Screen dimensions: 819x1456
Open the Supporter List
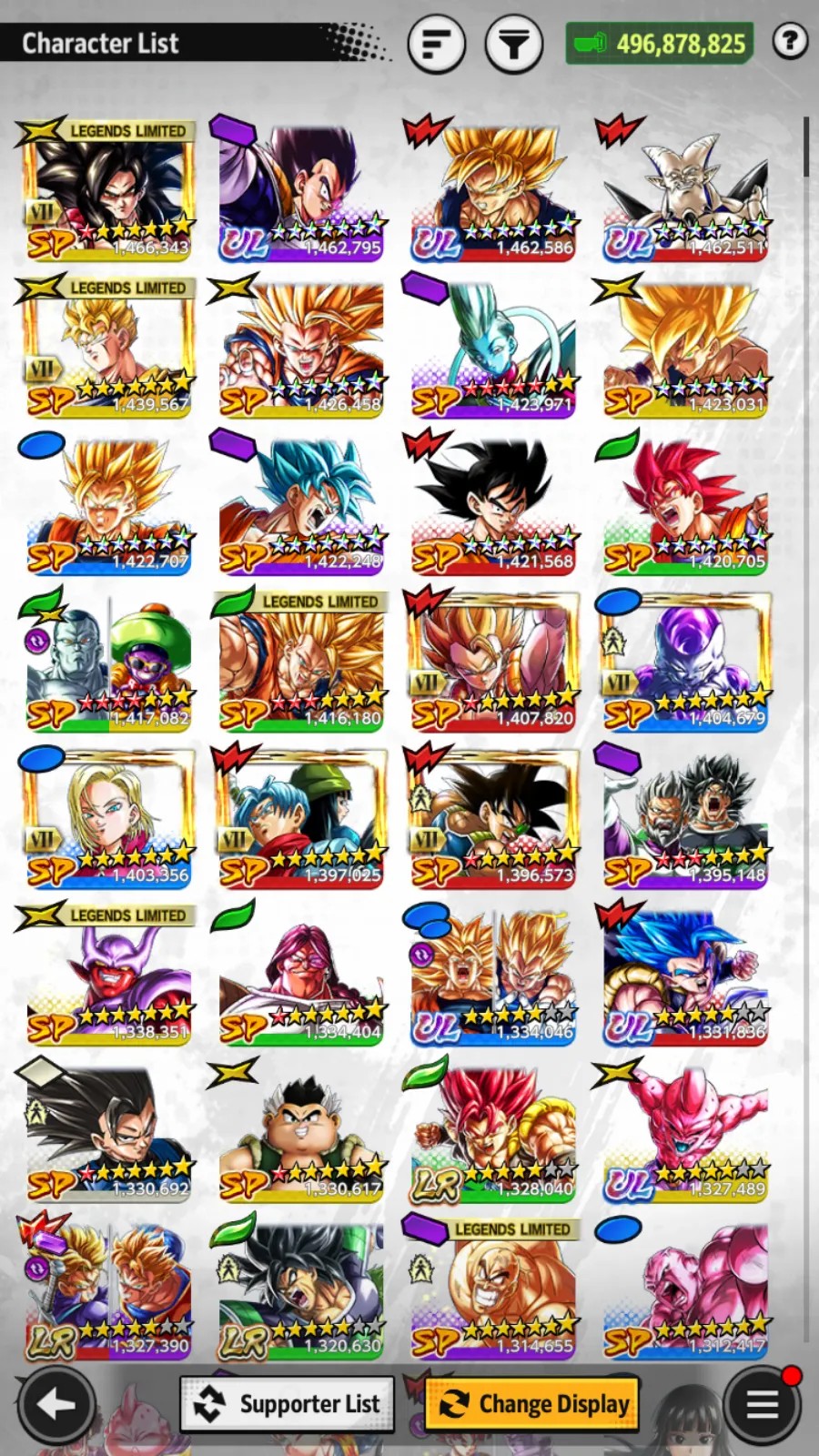(x=288, y=1404)
